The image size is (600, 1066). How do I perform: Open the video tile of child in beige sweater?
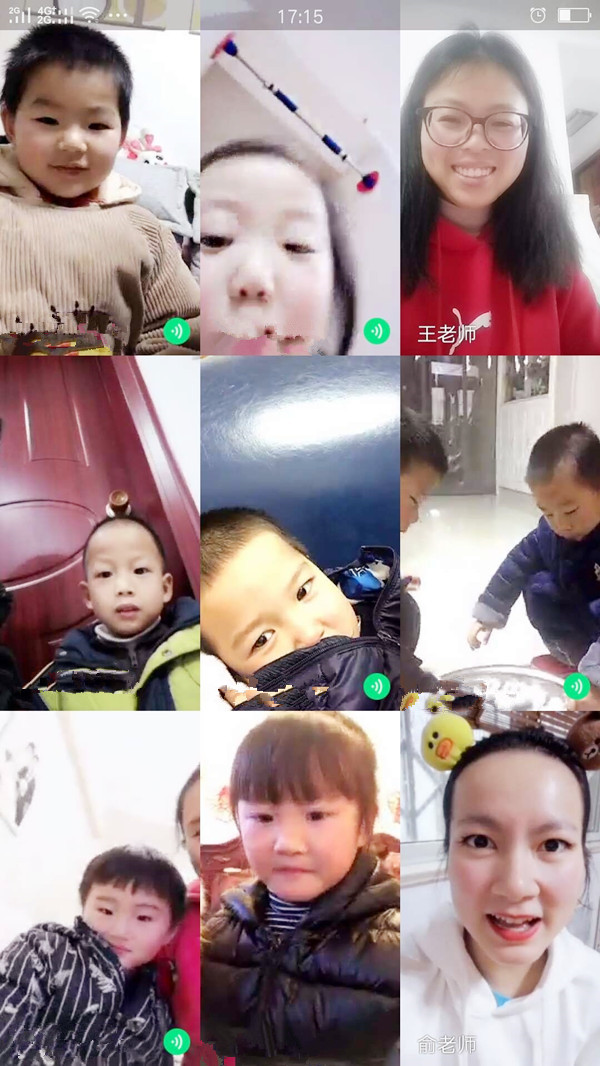tap(99, 192)
